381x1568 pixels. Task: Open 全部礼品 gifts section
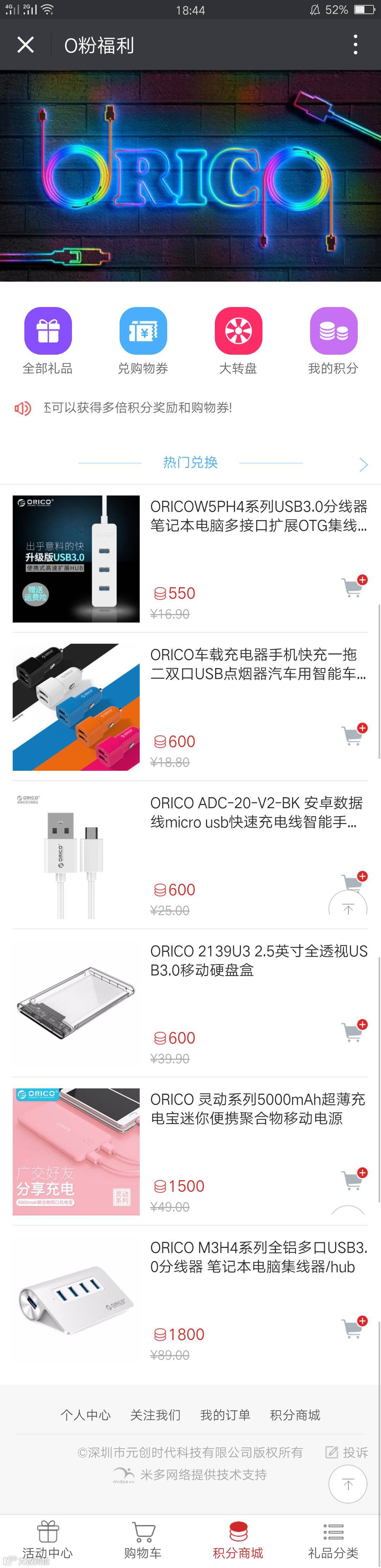(x=48, y=341)
